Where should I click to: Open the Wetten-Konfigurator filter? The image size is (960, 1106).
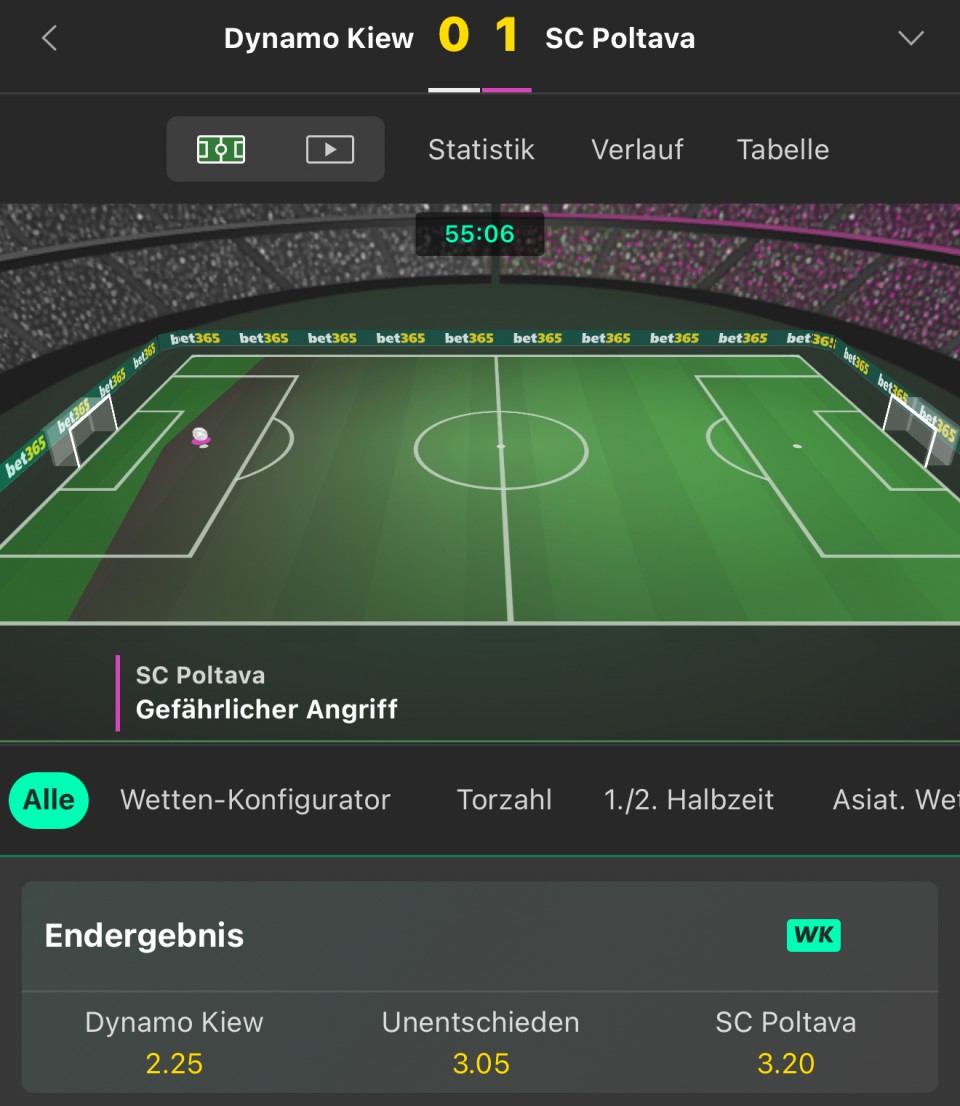click(255, 800)
